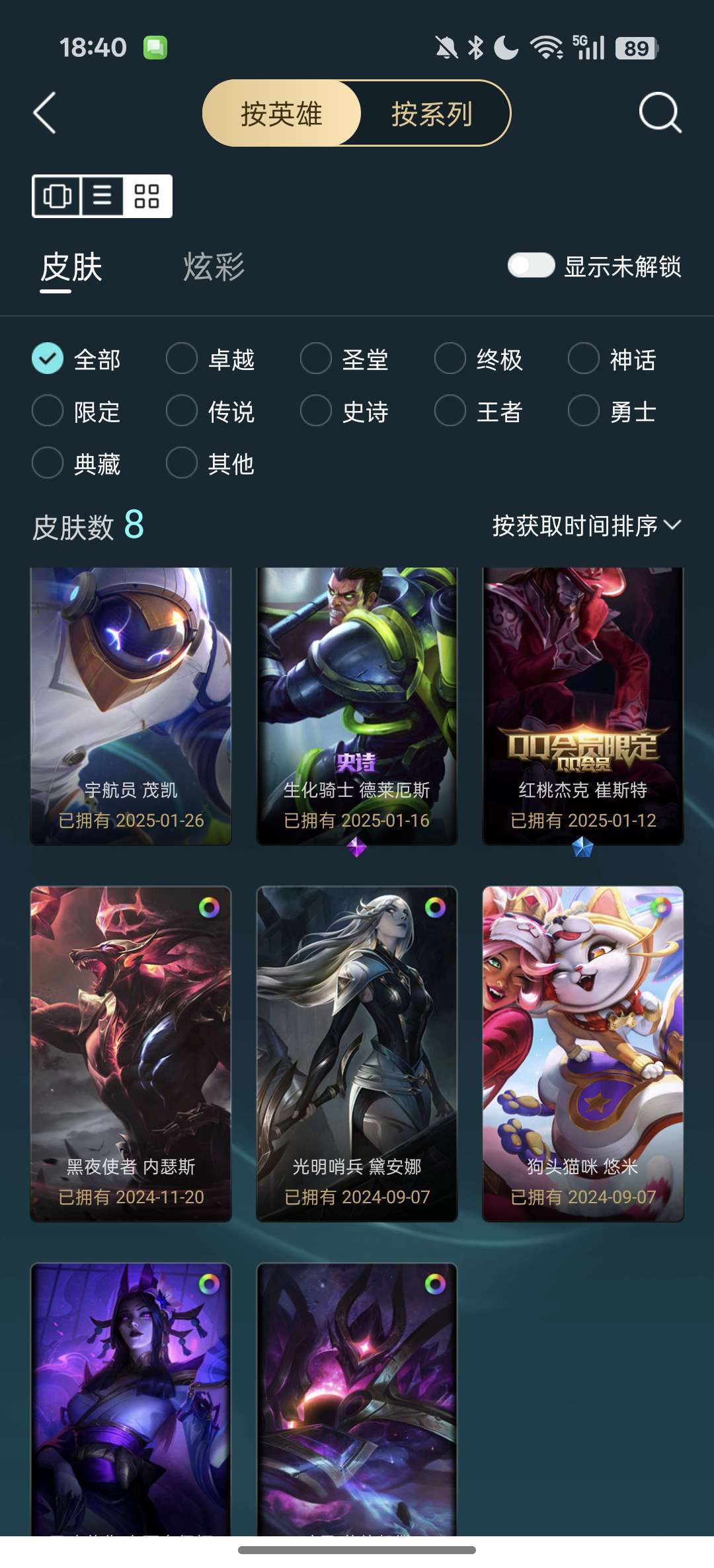Screen dimensions: 714x1568
Task: Open the 宇航员 茂凯 skin card
Action: tap(131, 706)
